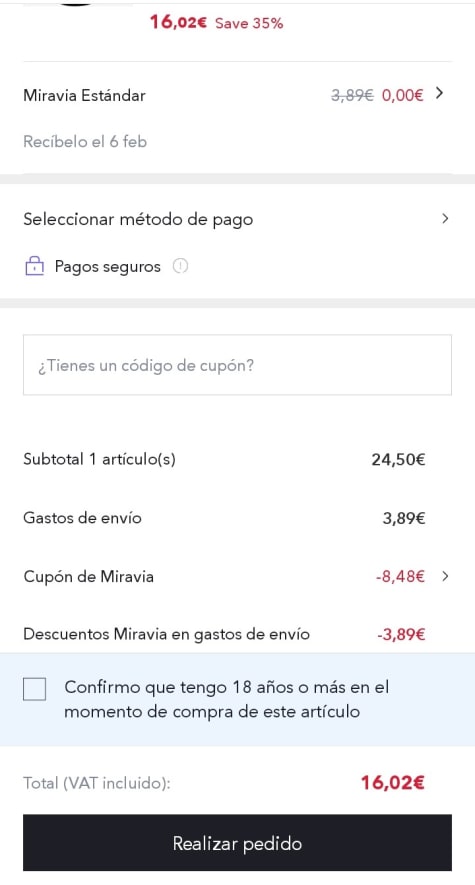Check the 18 years age confirmation box
Viewport: 475px width, 885px height.
(34, 689)
